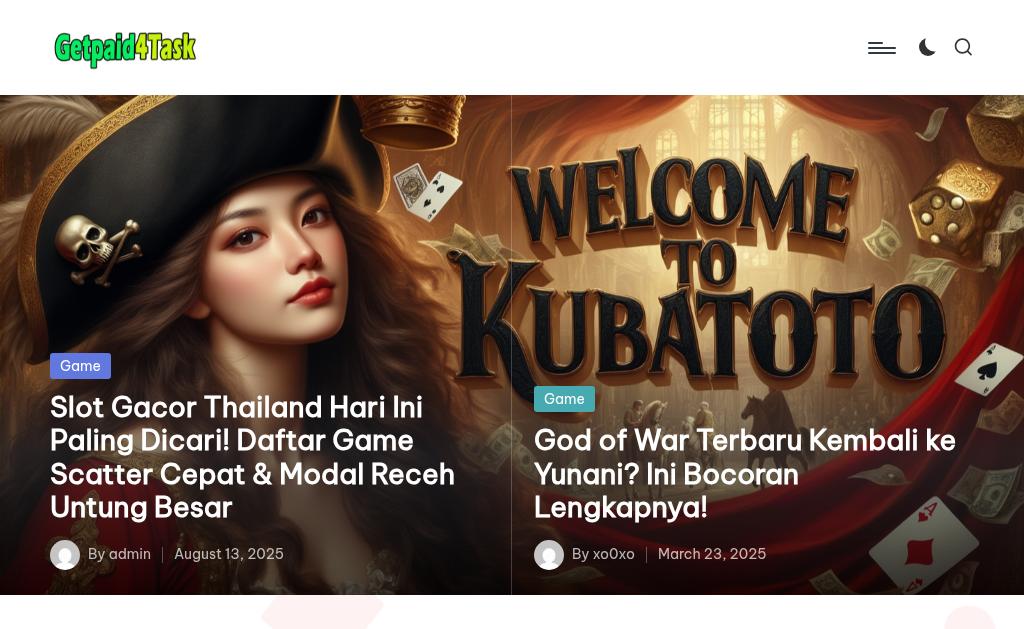Open the Slot Gacor Thailand article
The image size is (1024, 629).
pos(252,457)
